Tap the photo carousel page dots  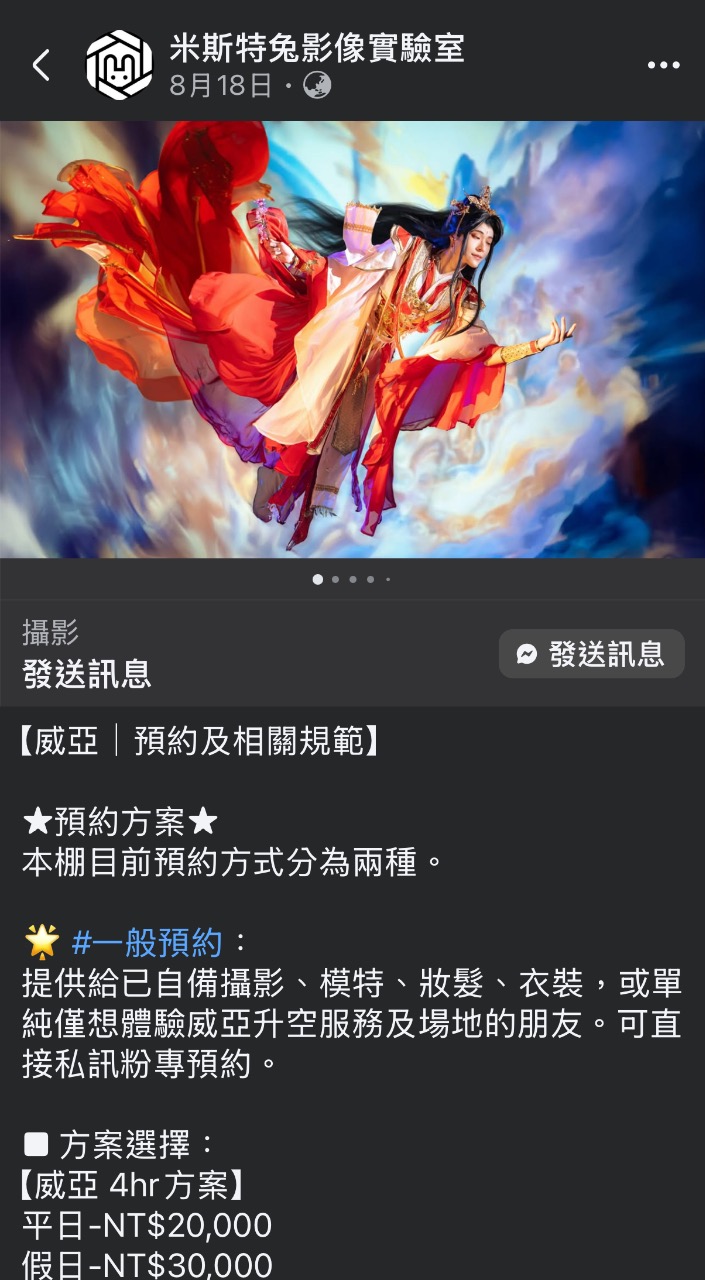tap(352, 579)
